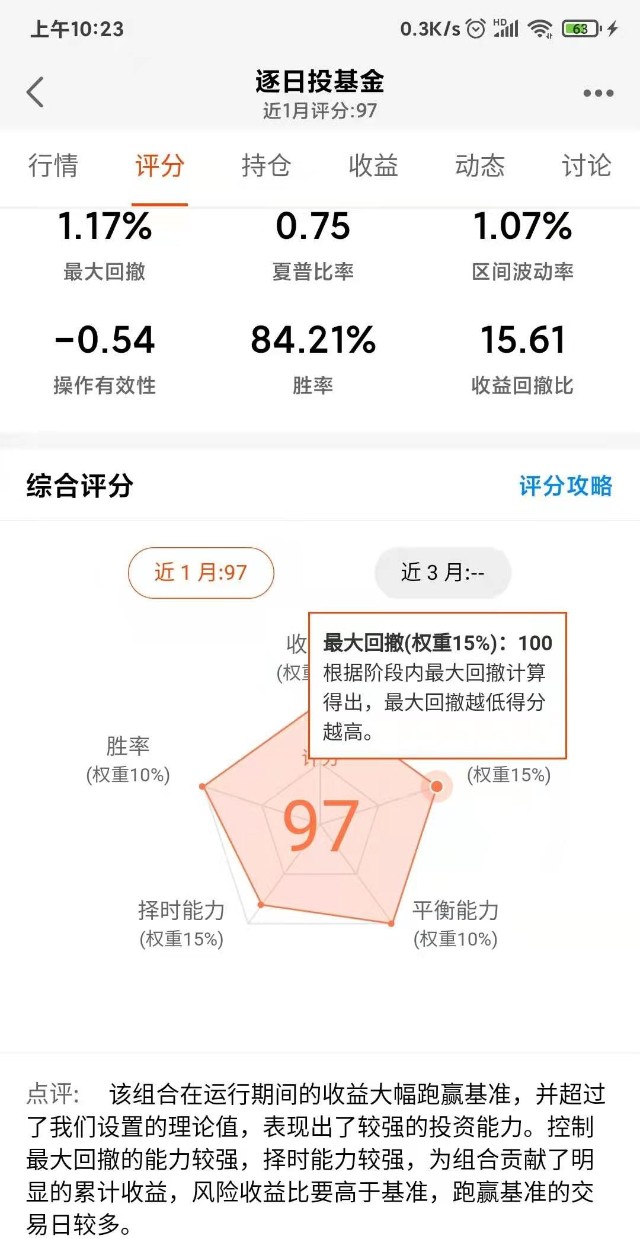
Task: Select the 近3月 score chip
Action: click(x=442, y=573)
